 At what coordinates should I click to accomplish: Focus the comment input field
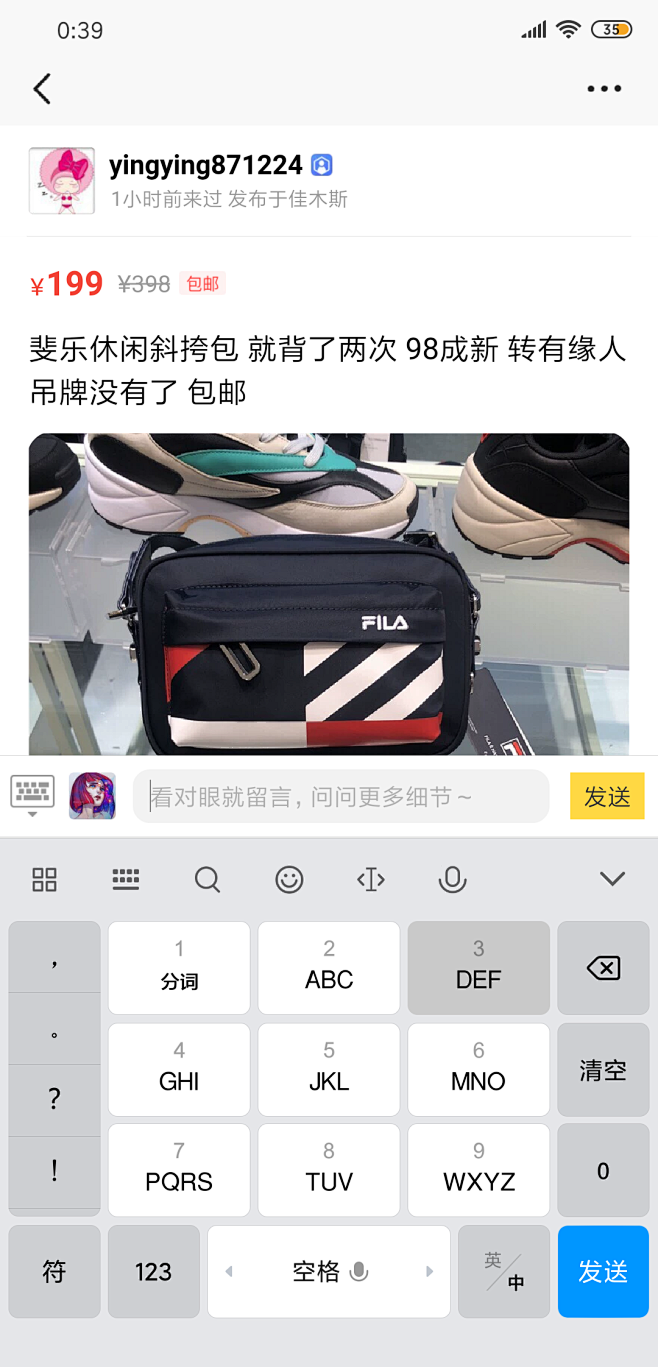341,796
